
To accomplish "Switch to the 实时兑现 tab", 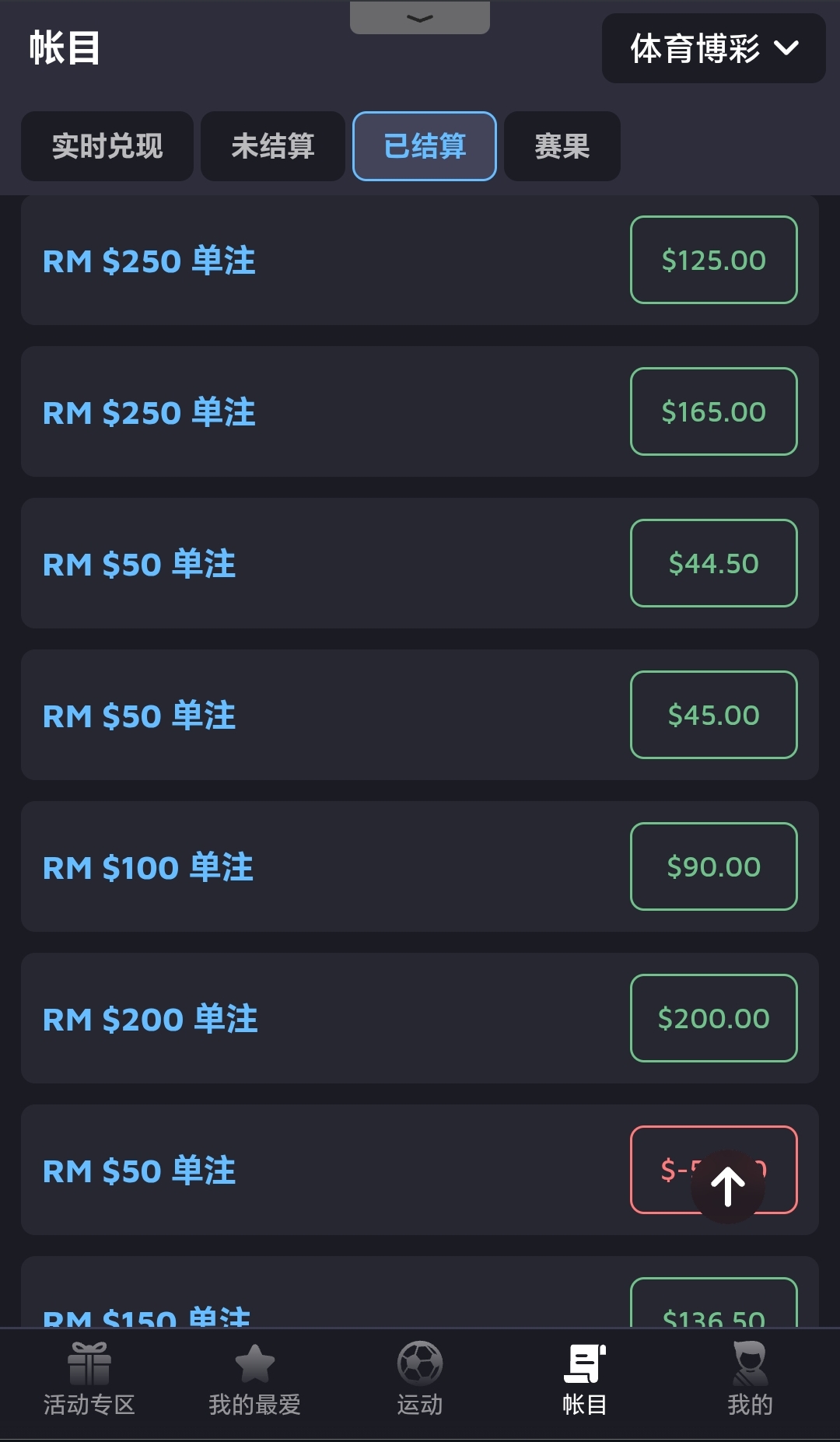I will click(107, 146).
